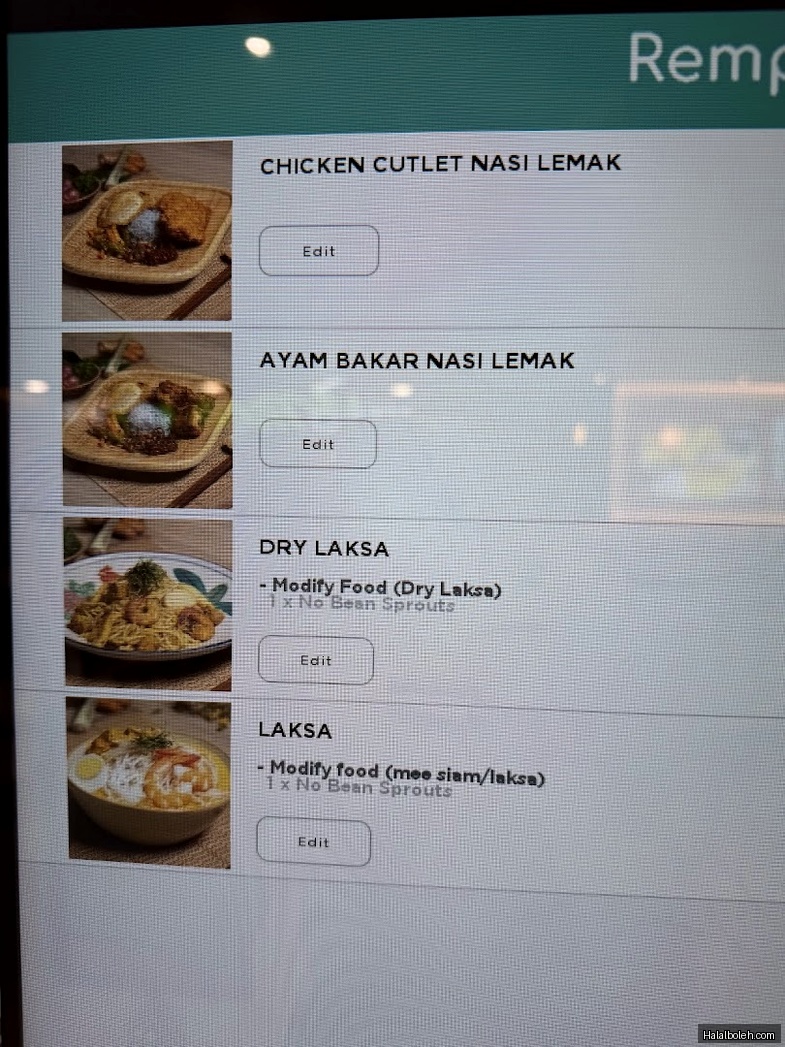The height and width of the screenshot is (1047, 785).
Task: Click the AYAM BAKAR NASI LEMAK item name
Action: point(417,361)
